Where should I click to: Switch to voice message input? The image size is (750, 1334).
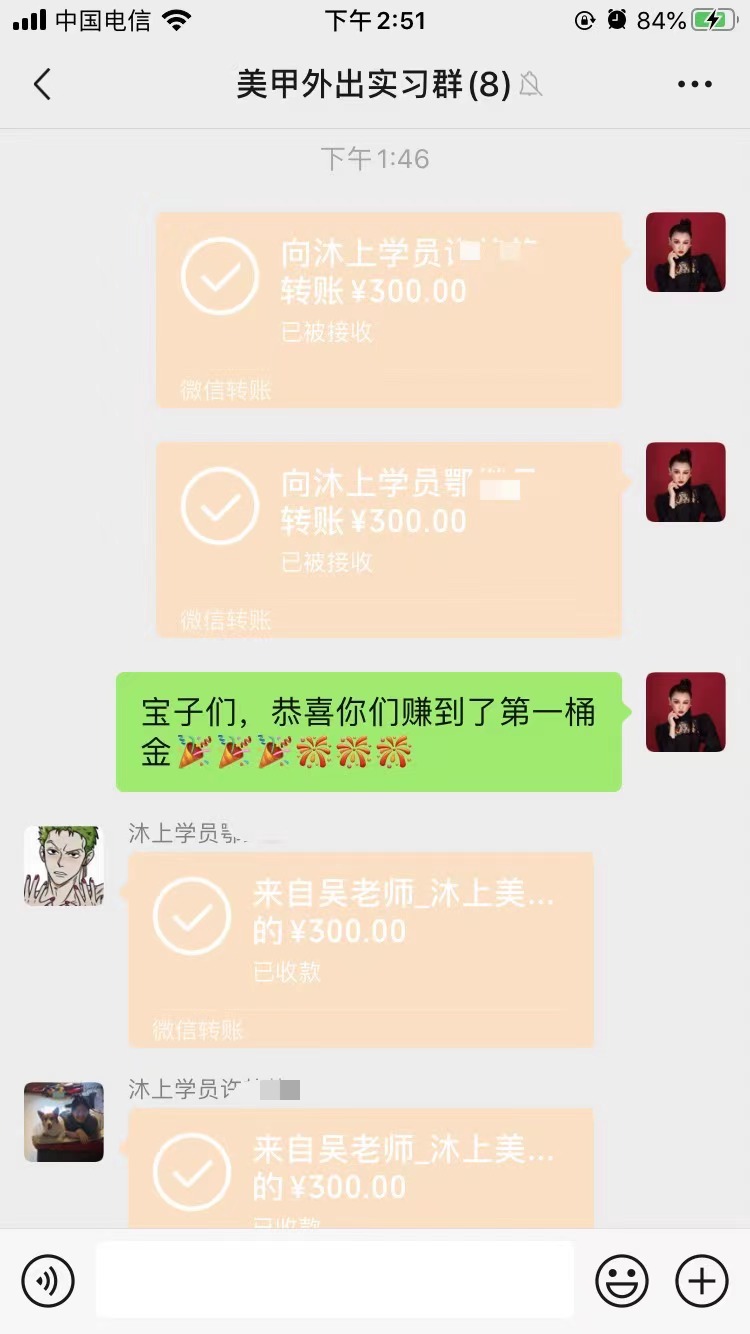(x=48, y=1280)
